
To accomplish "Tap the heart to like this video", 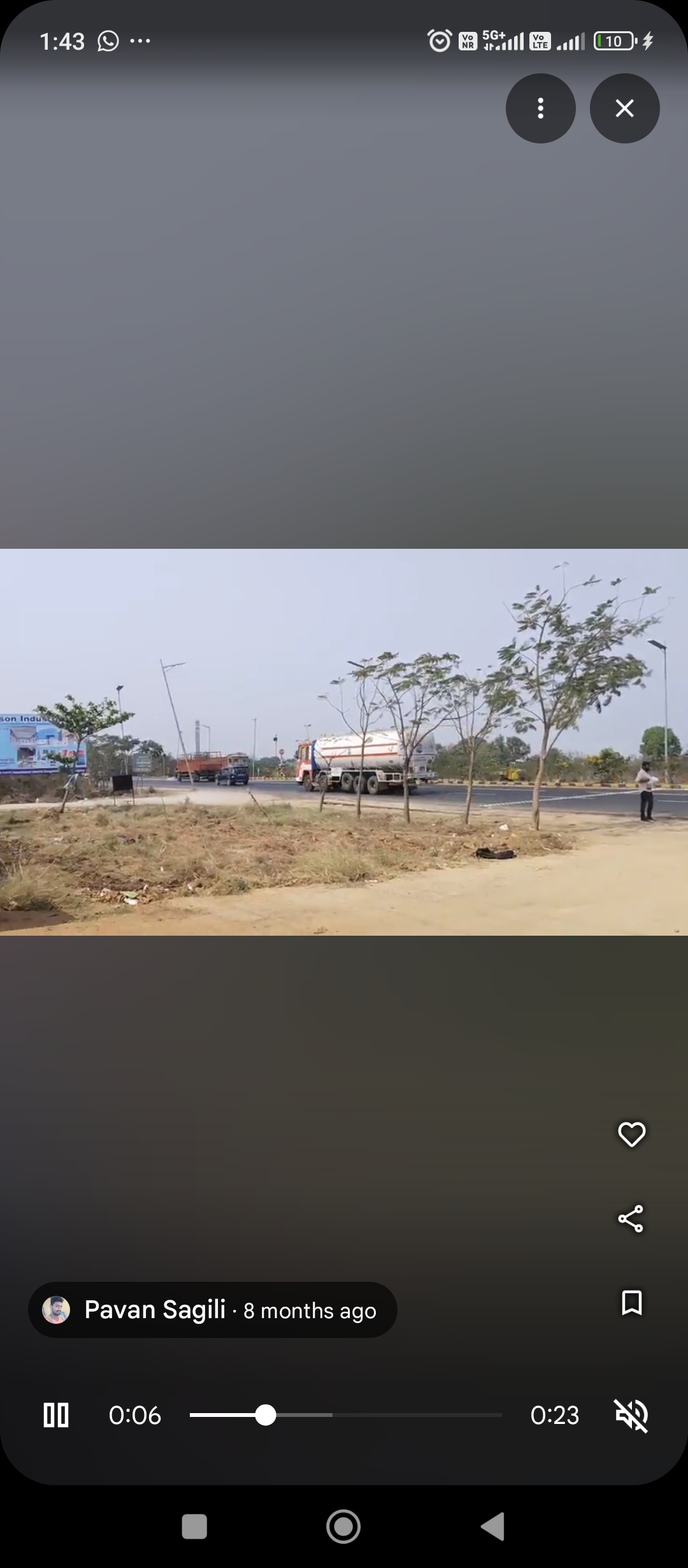I will tap(631, 1135).
